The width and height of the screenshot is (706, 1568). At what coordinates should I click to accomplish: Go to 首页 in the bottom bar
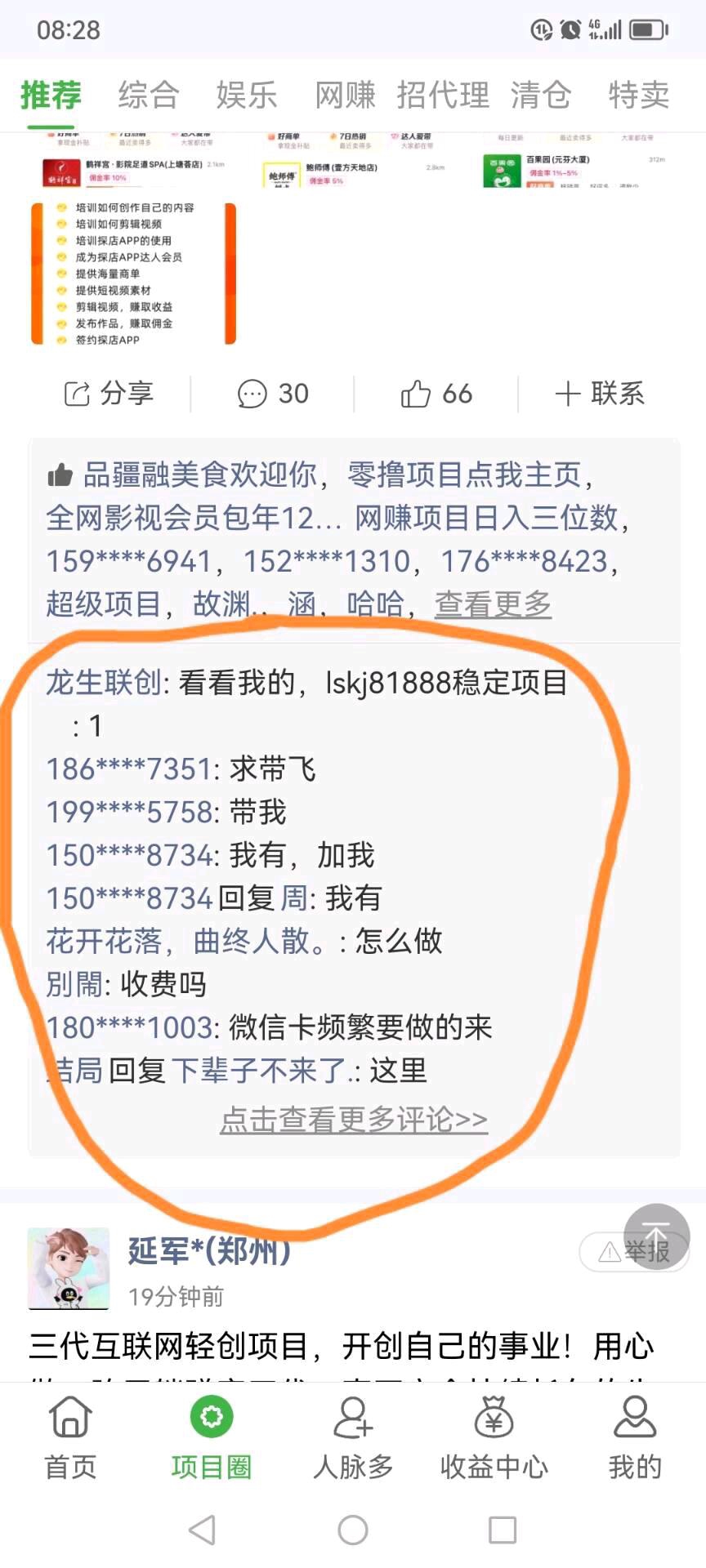click(70, 1439)
